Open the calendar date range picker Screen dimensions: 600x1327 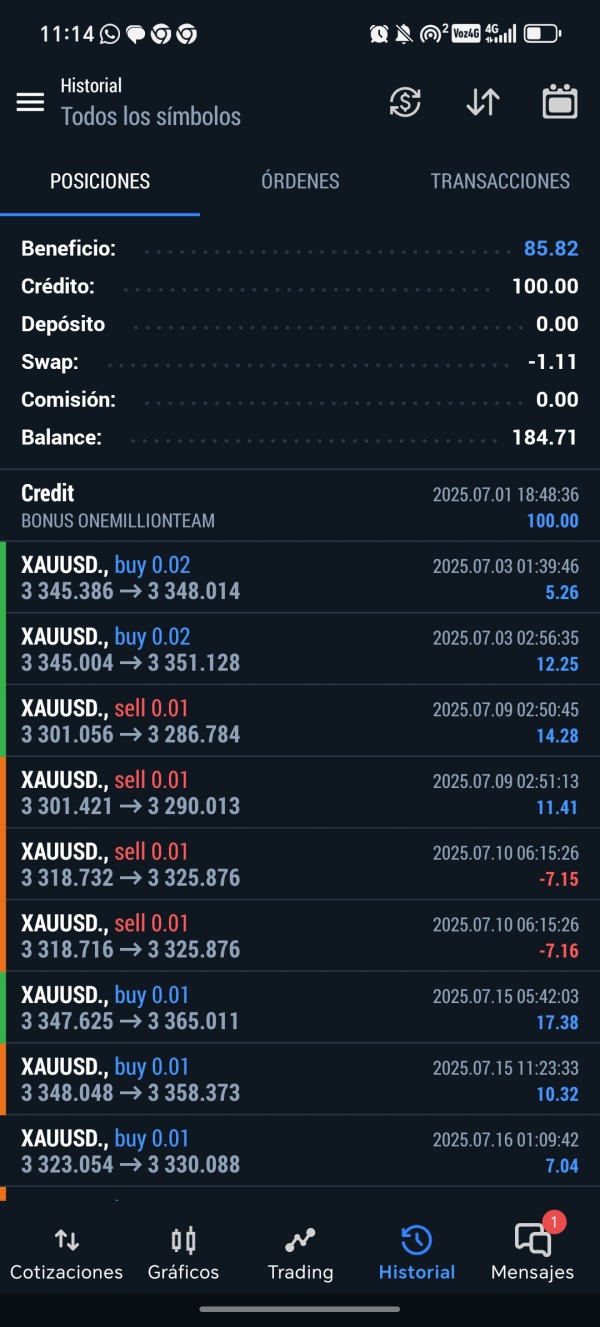tap(559, 102)
